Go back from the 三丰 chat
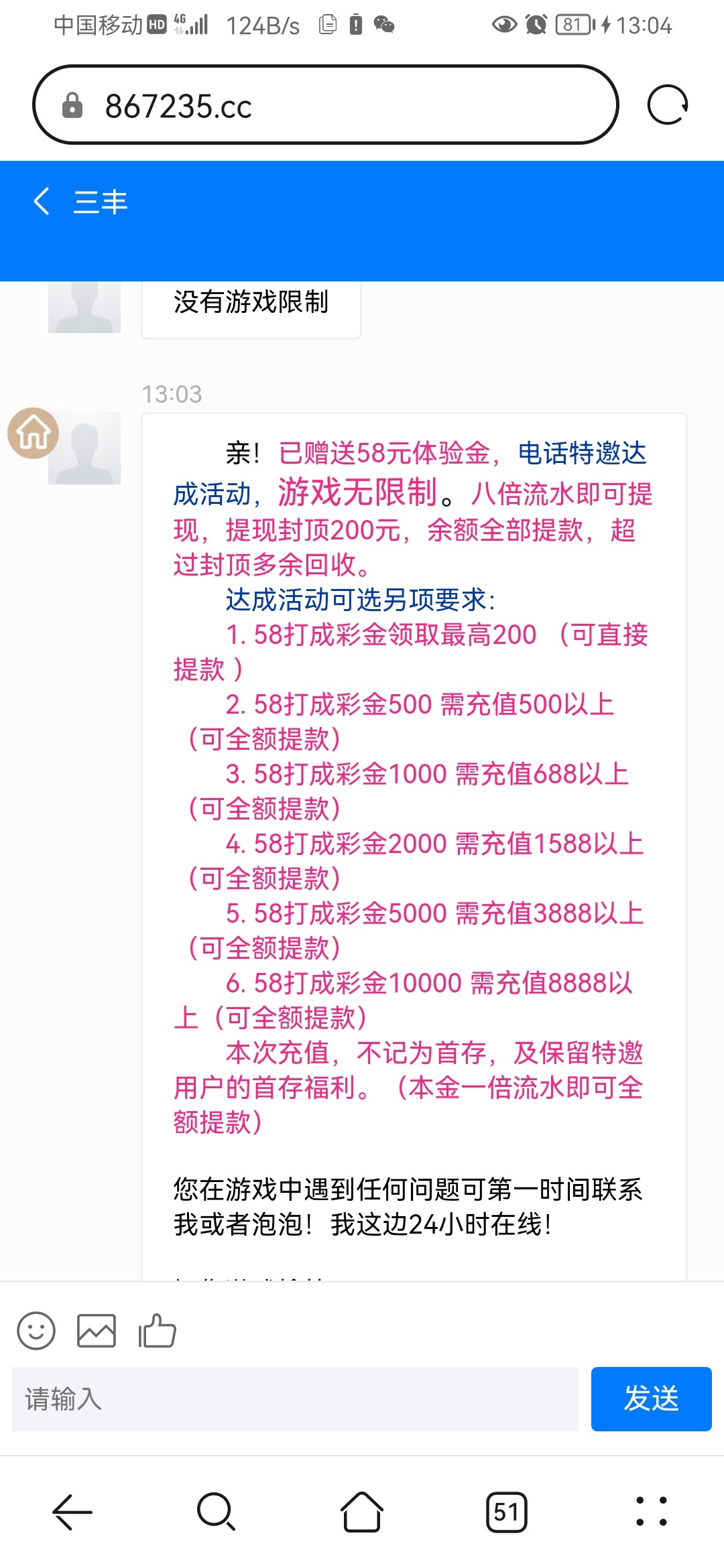 (42, 201)
